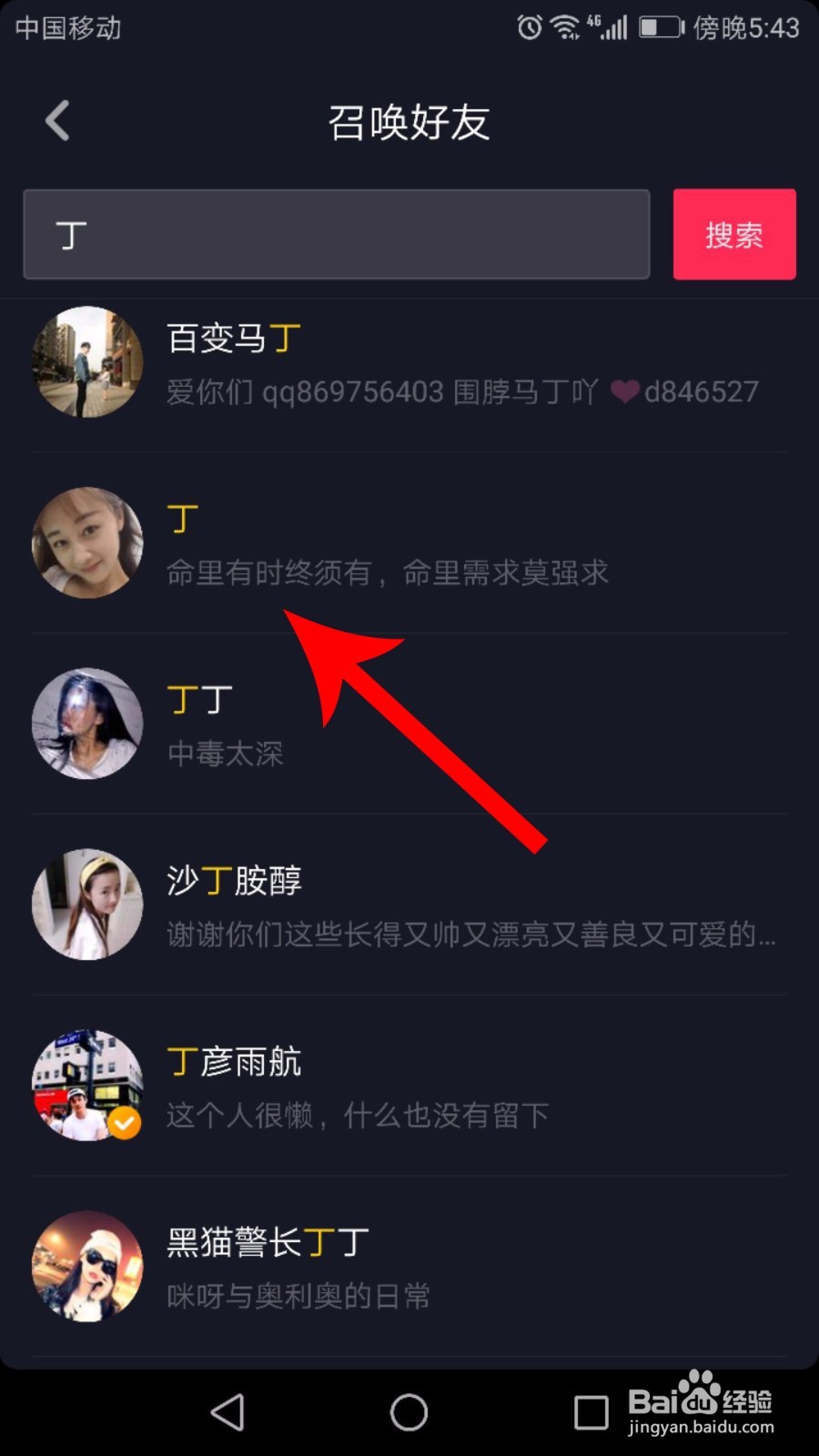Tap the 4G signal strength icon
The width and height of the screenshot is (819, 1456).
point(608,27)
